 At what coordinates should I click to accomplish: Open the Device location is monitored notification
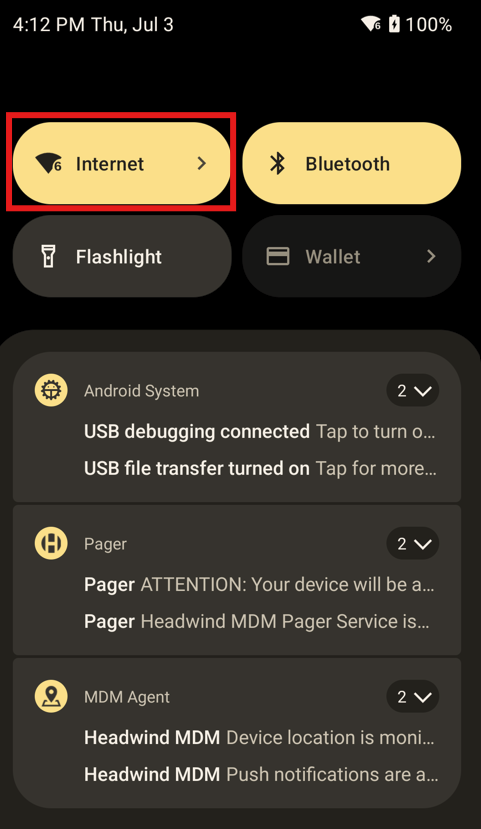pos(260,737)
